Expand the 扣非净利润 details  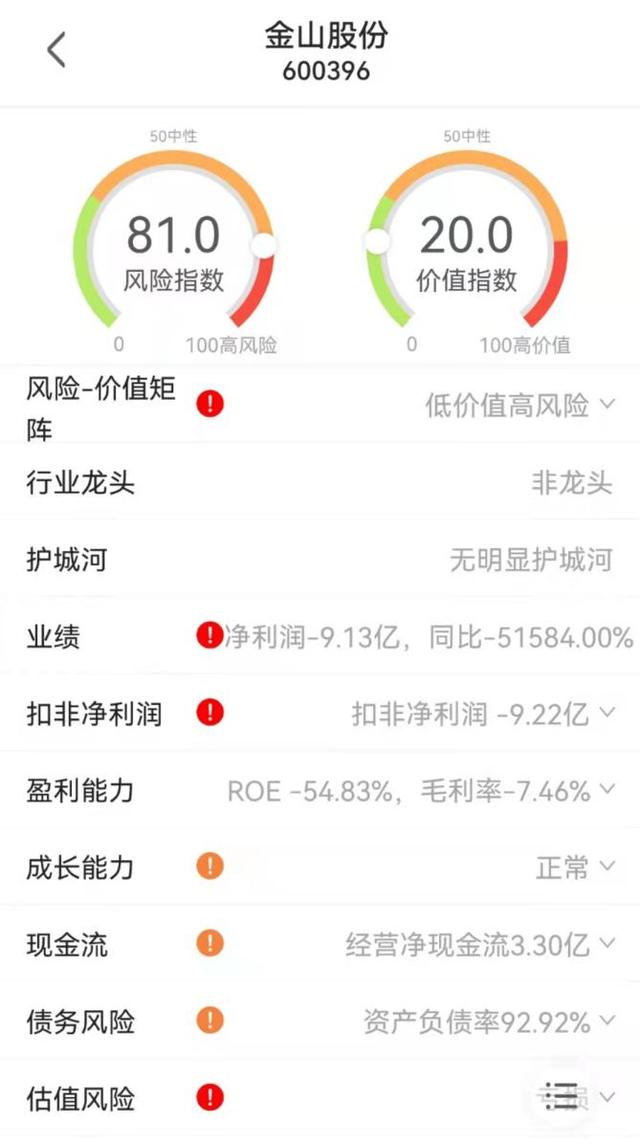coord(606,713)
